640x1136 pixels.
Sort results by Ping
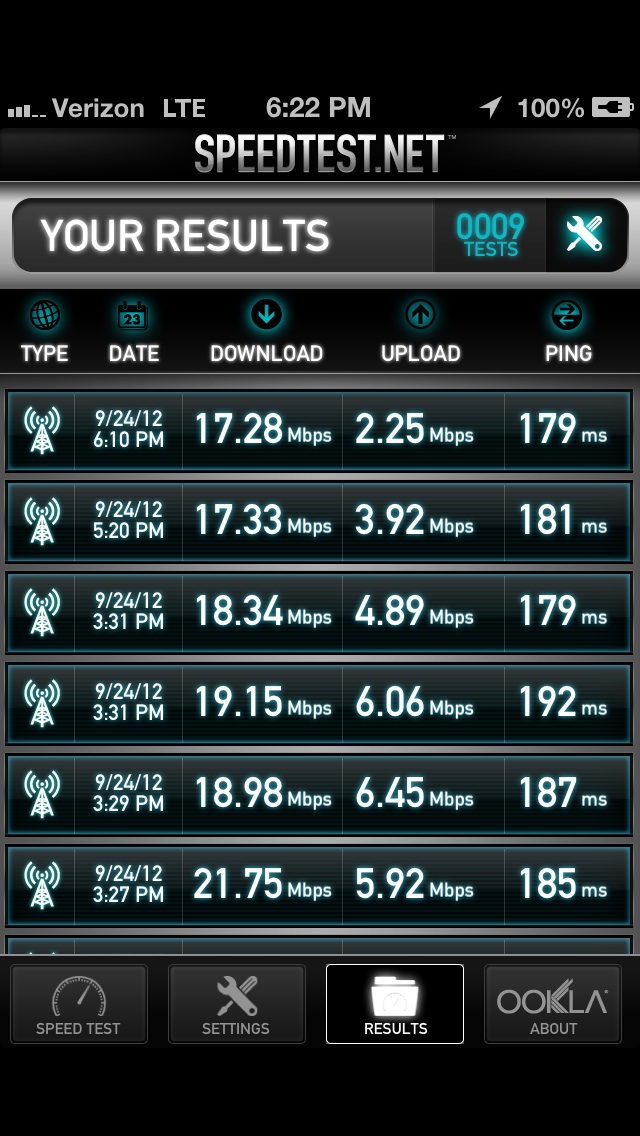(568, 333)
